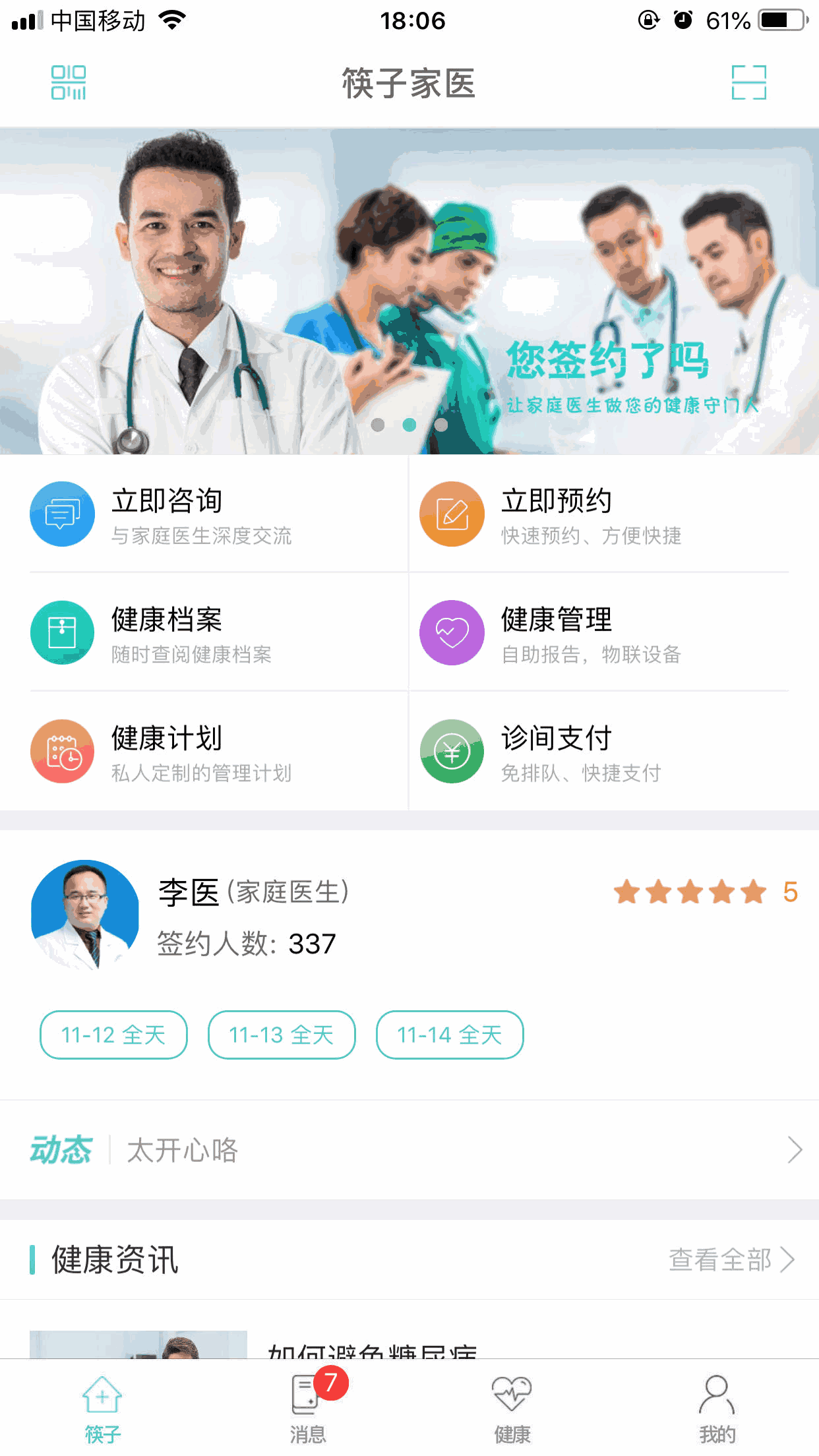This screenshot has height=1456, width=819.
Task: Open the QR code icon top-left
Action: click(69, 84)
